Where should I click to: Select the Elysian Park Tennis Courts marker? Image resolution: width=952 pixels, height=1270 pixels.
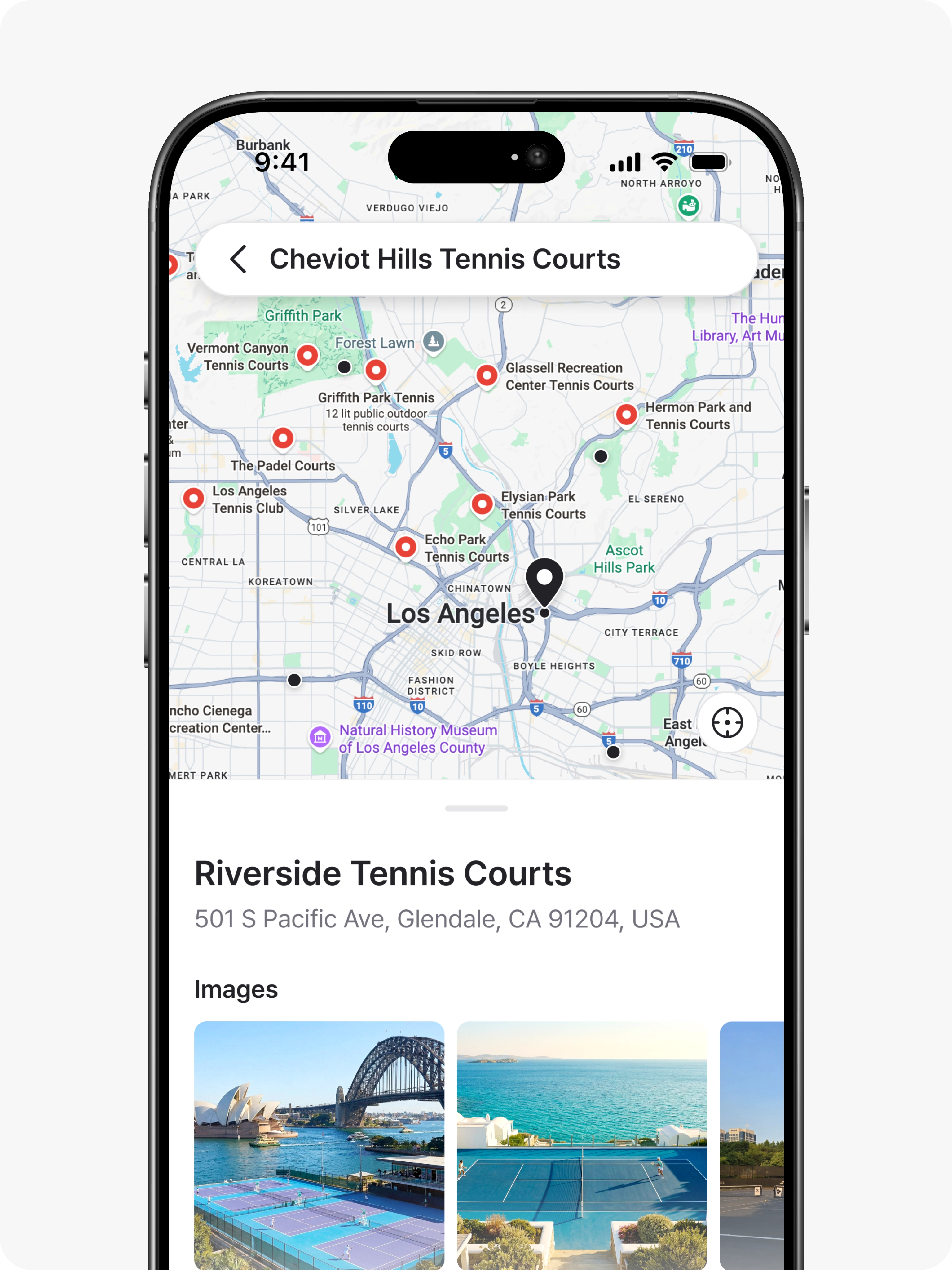pyautogui.click(x=482, y=505)
